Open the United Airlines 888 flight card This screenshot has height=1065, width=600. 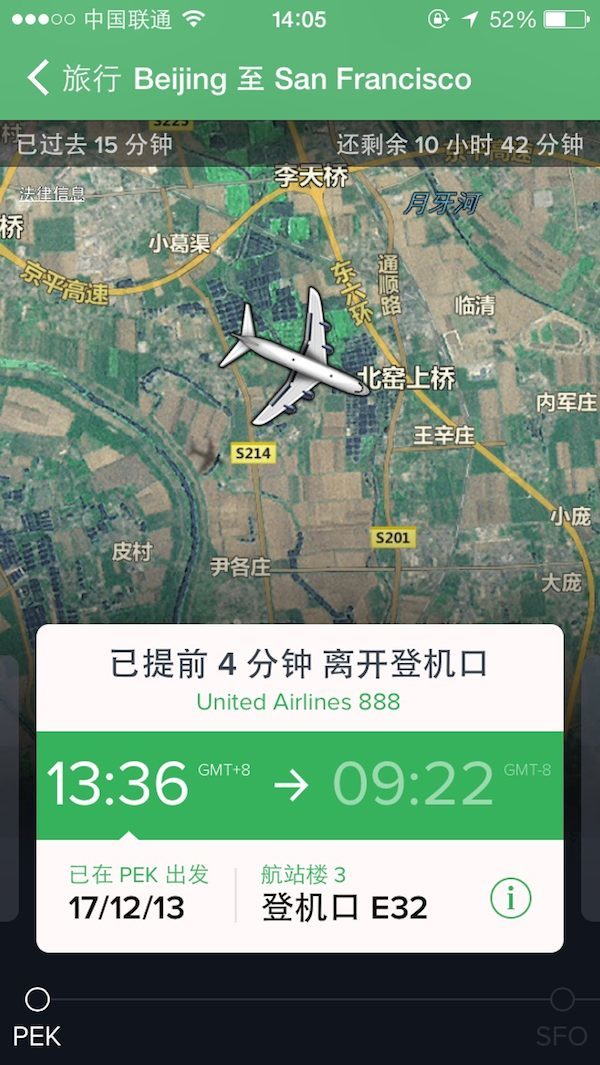pyautogui.click(x=299, y=700)
